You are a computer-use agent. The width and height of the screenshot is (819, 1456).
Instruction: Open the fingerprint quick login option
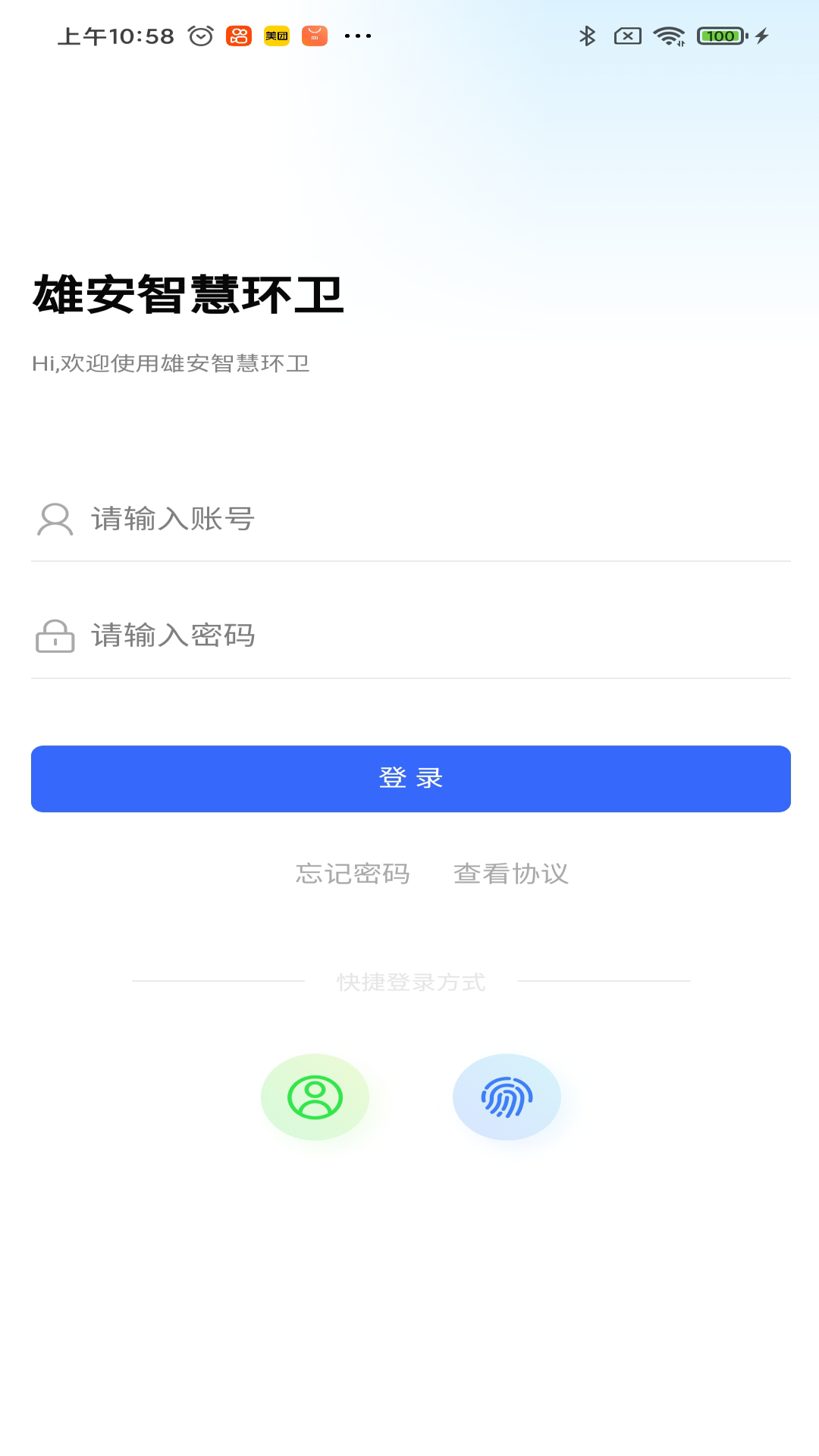click(x=507, y=1097)
